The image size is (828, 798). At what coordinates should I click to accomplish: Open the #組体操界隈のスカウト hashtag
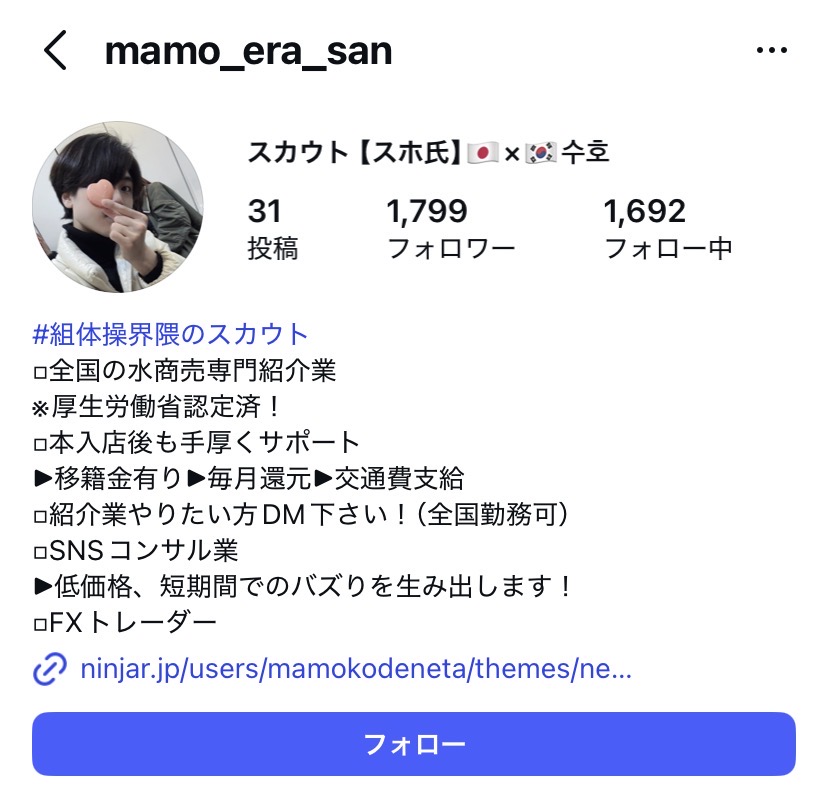pyautogui.click(x=171, y=333)
